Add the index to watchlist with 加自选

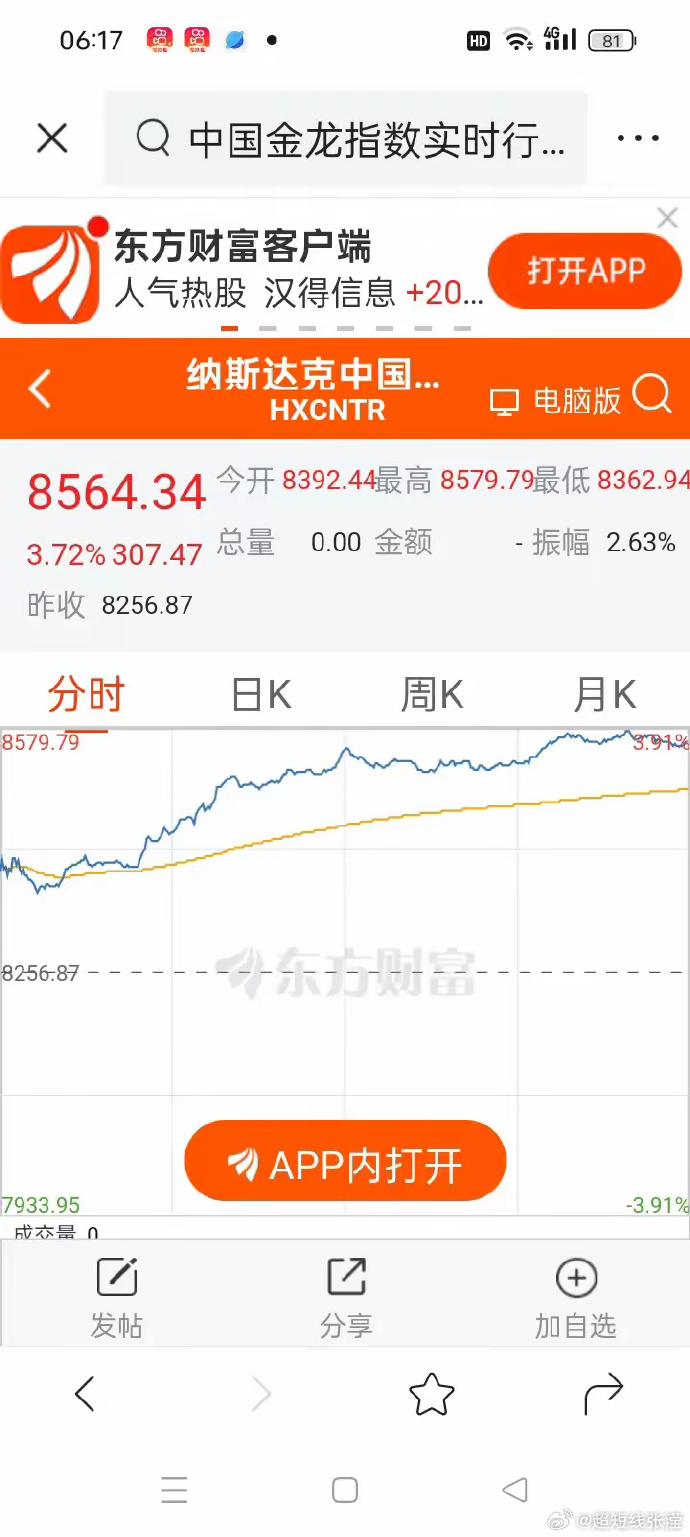tap(575, 1297)
